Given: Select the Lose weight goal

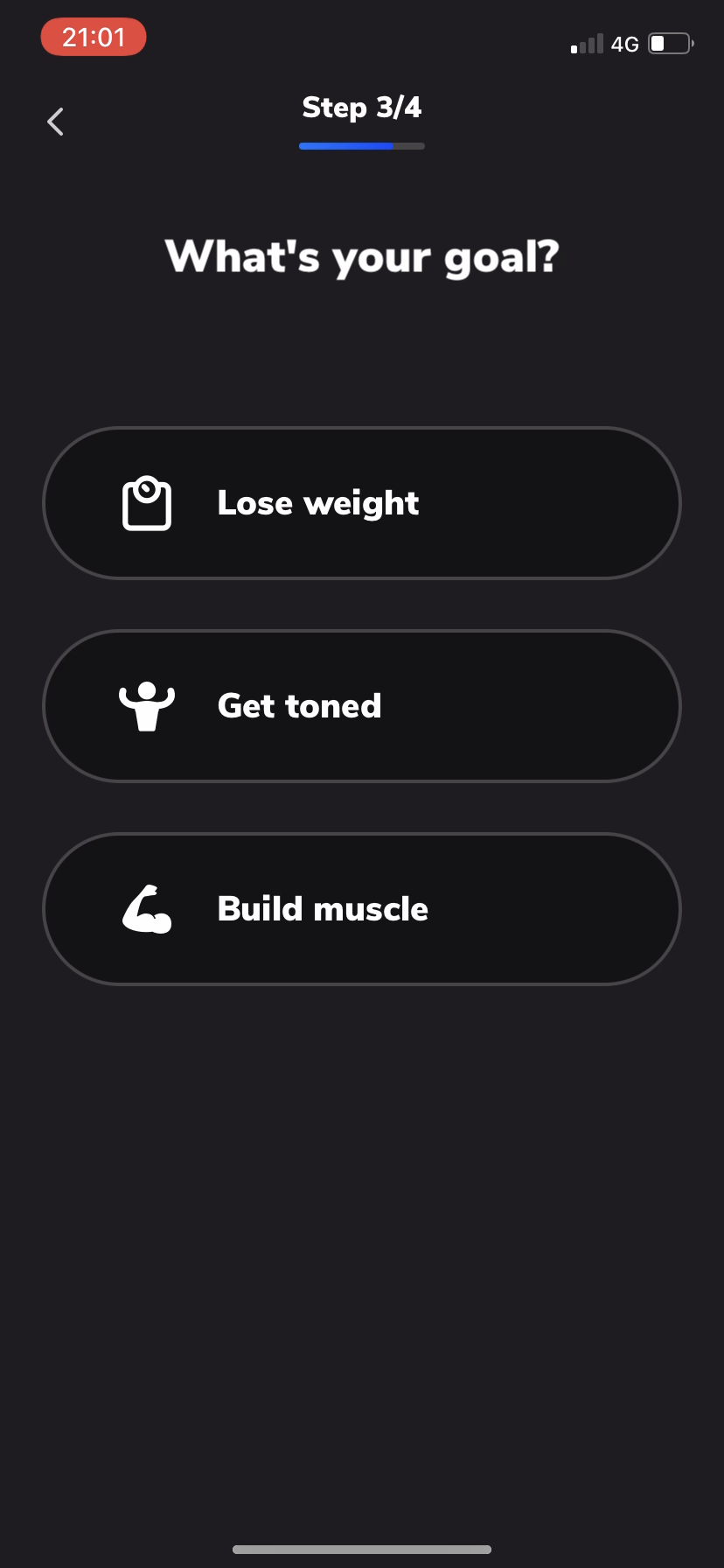Looking at the screenshot, I should [x=362, y=503].
